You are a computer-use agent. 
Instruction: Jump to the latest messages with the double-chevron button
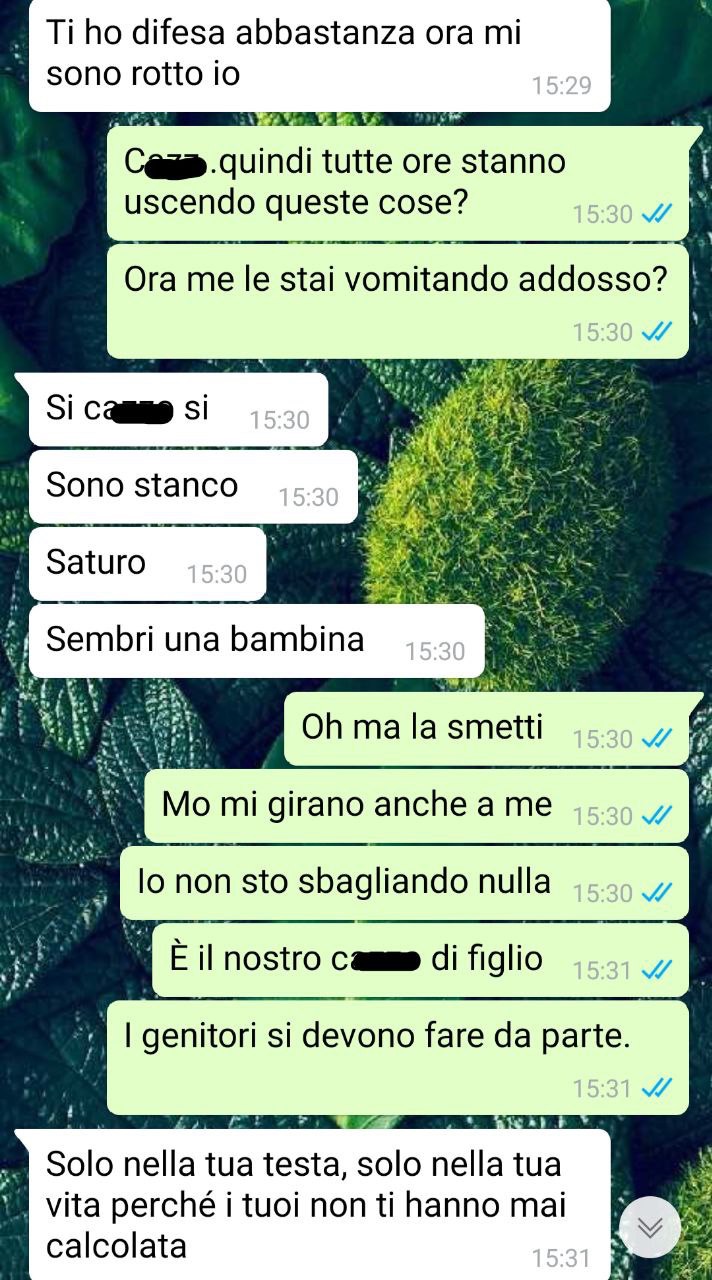[650, 1227]
